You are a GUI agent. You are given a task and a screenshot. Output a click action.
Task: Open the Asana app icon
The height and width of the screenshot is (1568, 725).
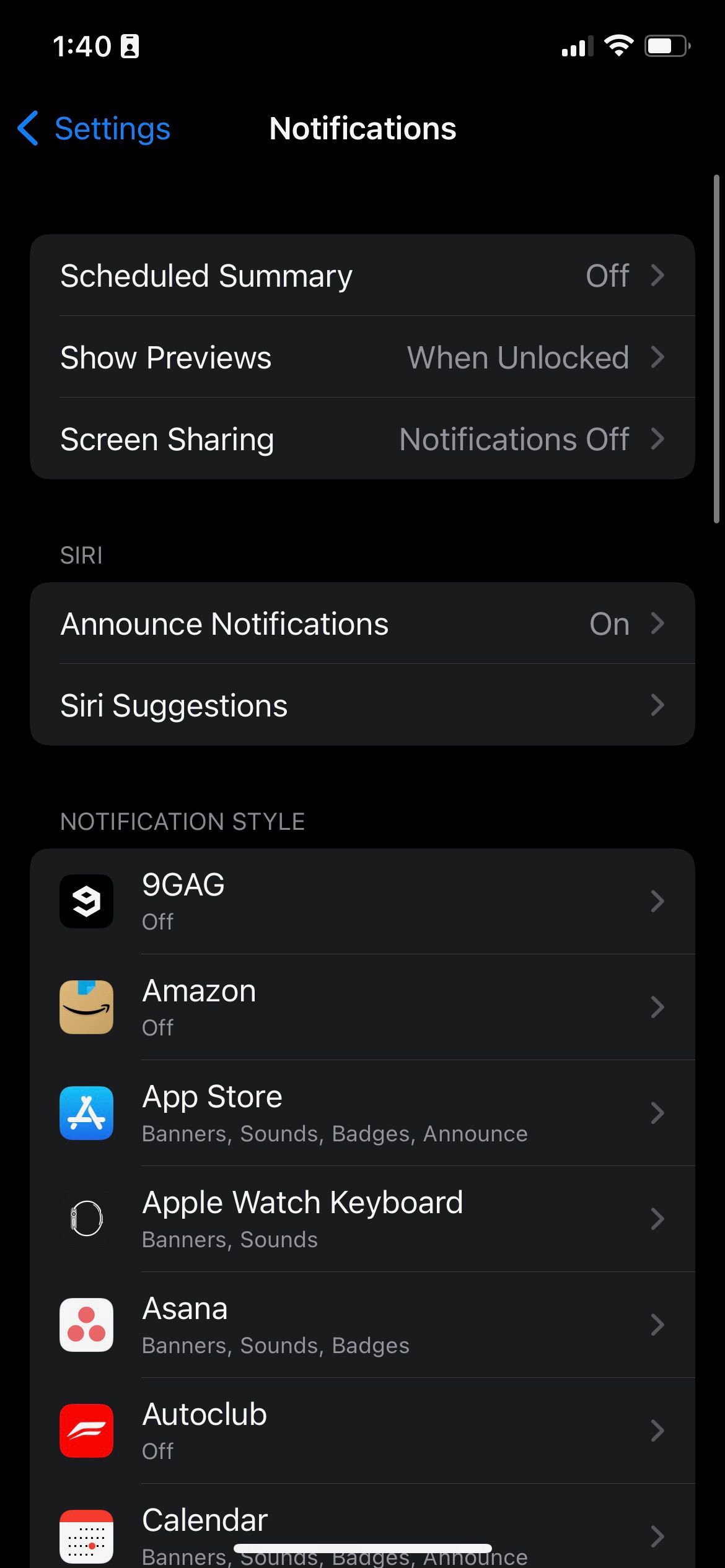(87, 1325)
